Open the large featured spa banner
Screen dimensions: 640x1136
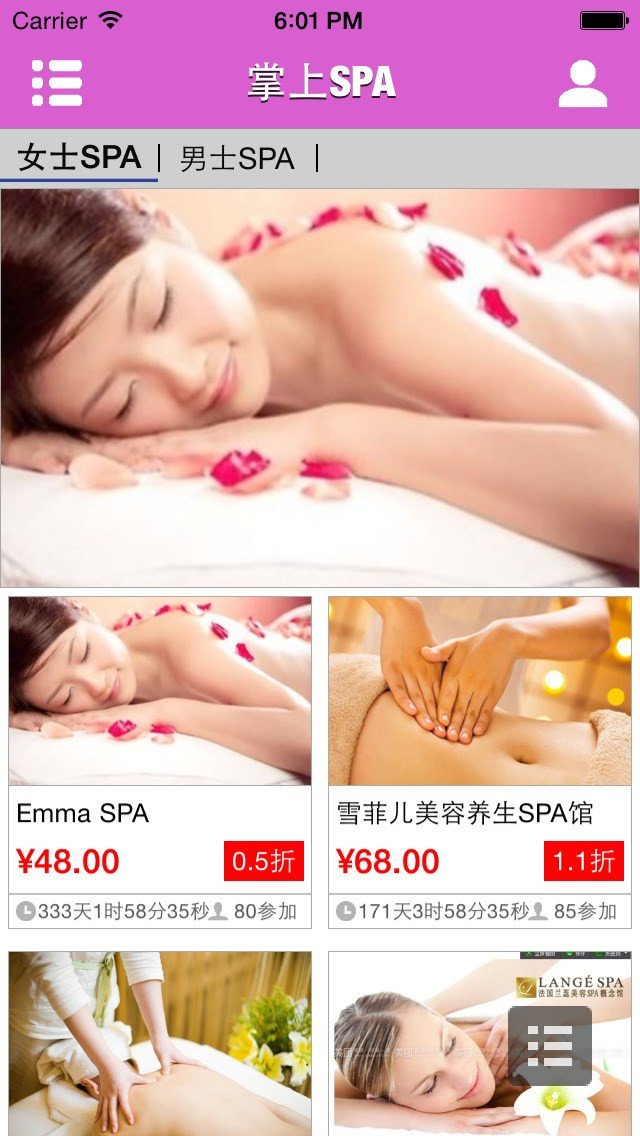point(320,387)
